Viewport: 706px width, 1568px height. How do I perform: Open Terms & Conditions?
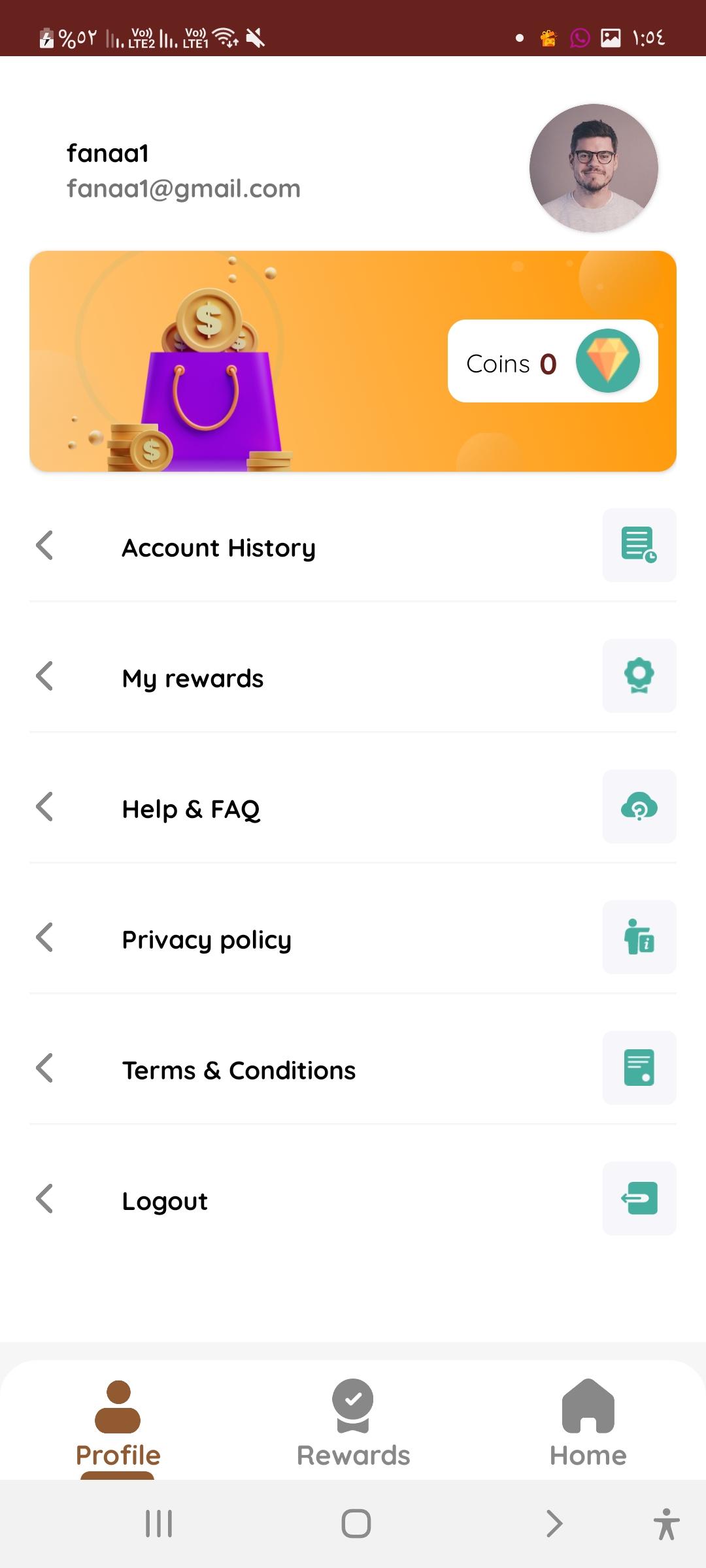353,1068
